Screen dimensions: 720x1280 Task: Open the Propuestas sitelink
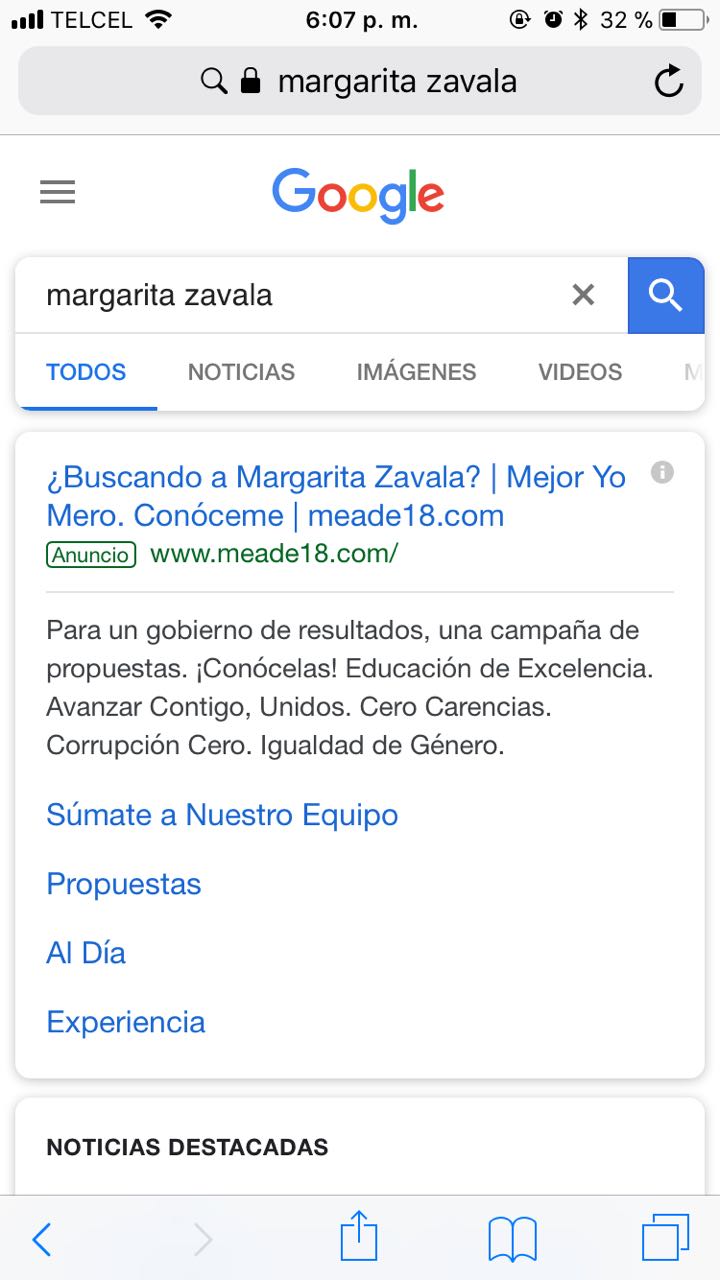(124, 884)
